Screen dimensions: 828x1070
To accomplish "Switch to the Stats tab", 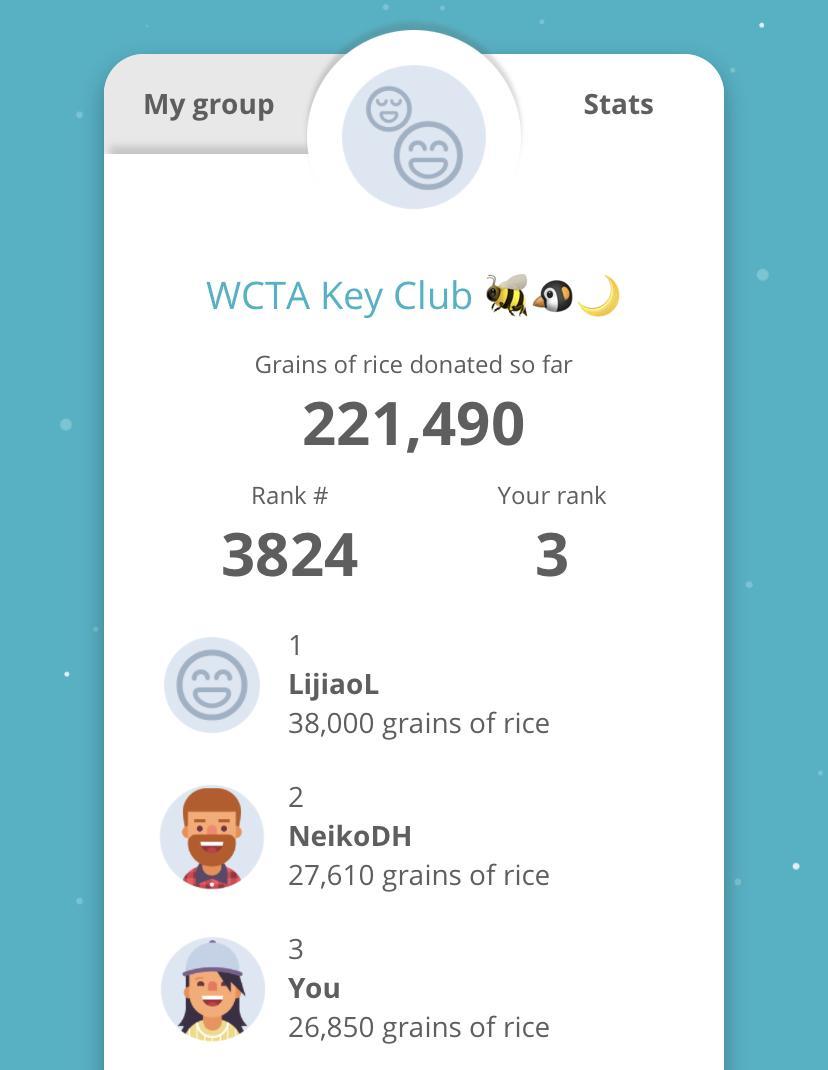I will 618,105.
